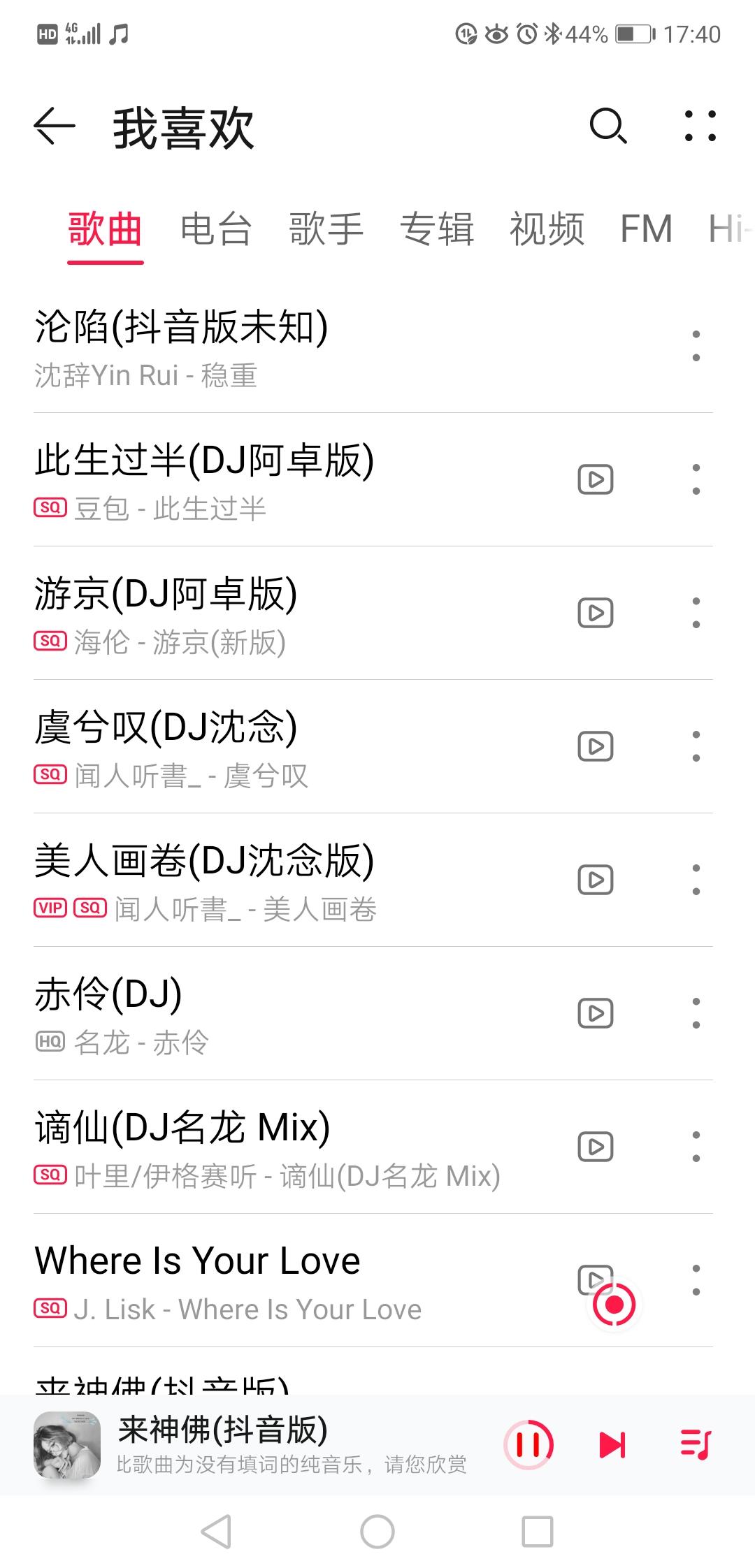The image size is (755, 1568).
Task: Open more options for 虞兮叹(DJ沈念)
Action: point(696,746)
